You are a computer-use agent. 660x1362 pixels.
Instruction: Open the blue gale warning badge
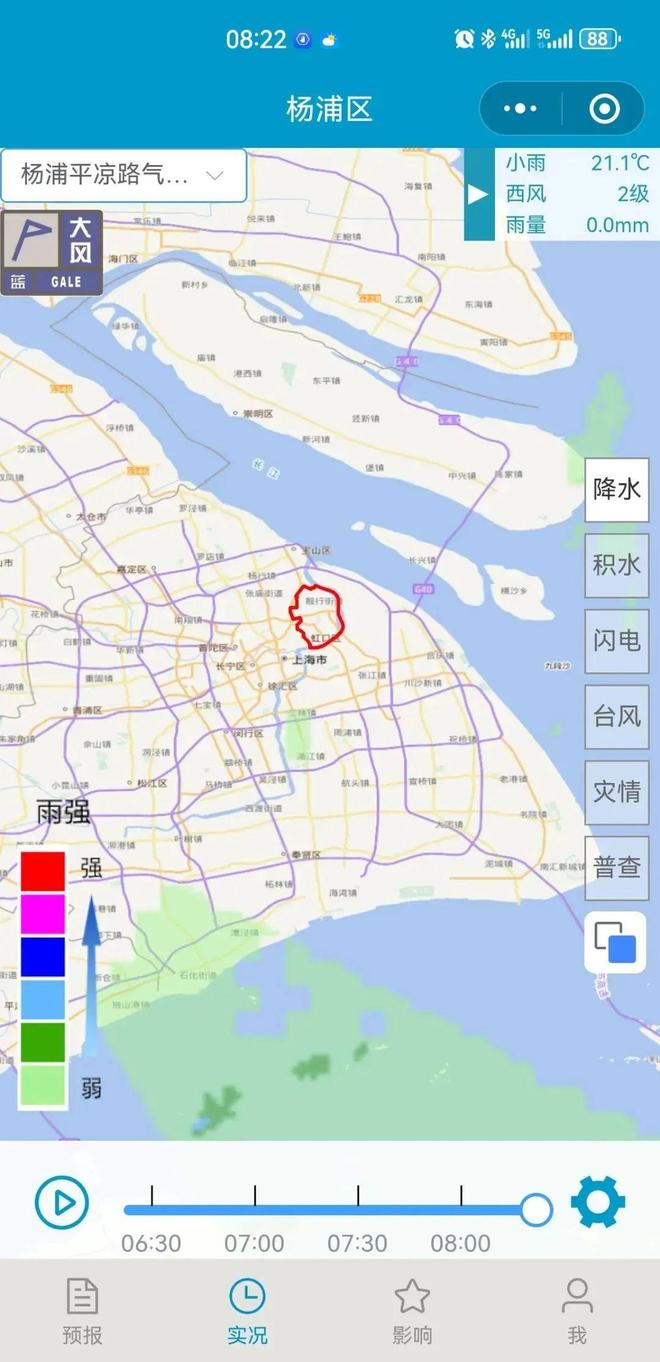(x=51, y=252)
